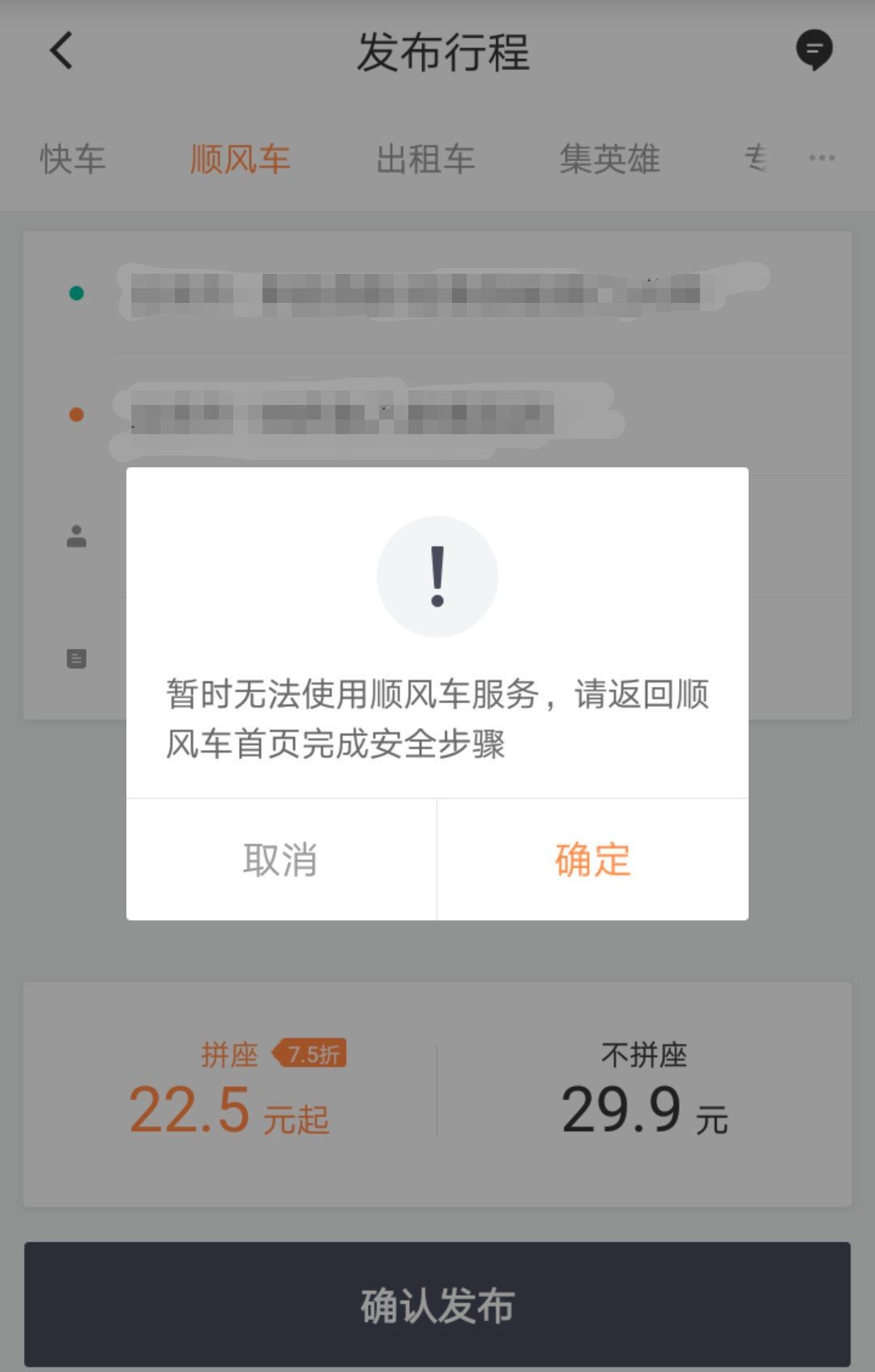Viewport: 875px width, 1372px height.
Task: Switch to the 出租车 tab
Action: [x=425, y=159]
